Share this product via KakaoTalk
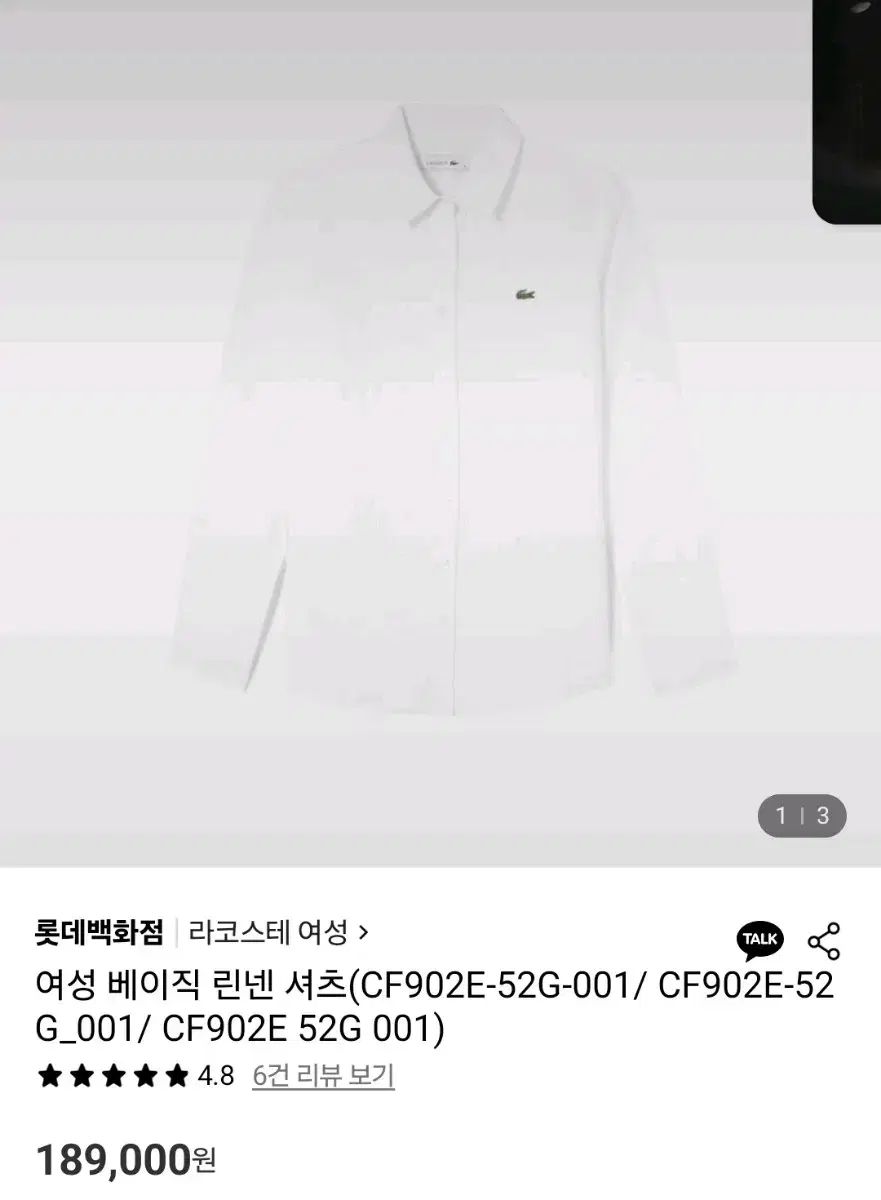 click(760, 940)
